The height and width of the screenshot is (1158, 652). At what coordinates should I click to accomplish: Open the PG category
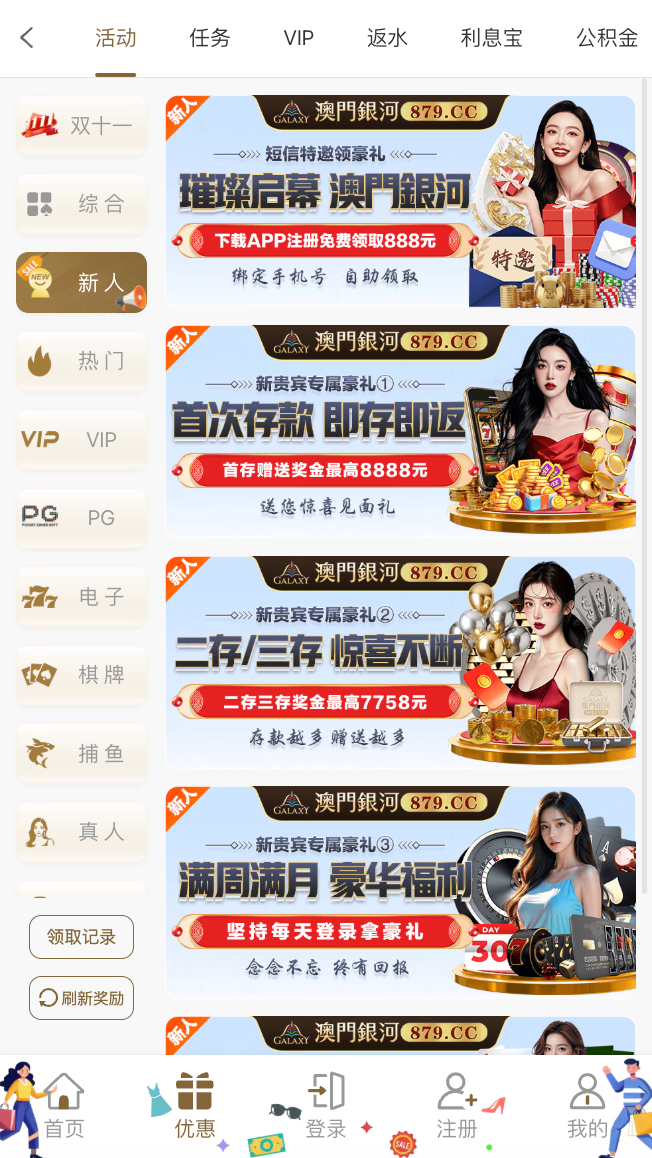81,518
